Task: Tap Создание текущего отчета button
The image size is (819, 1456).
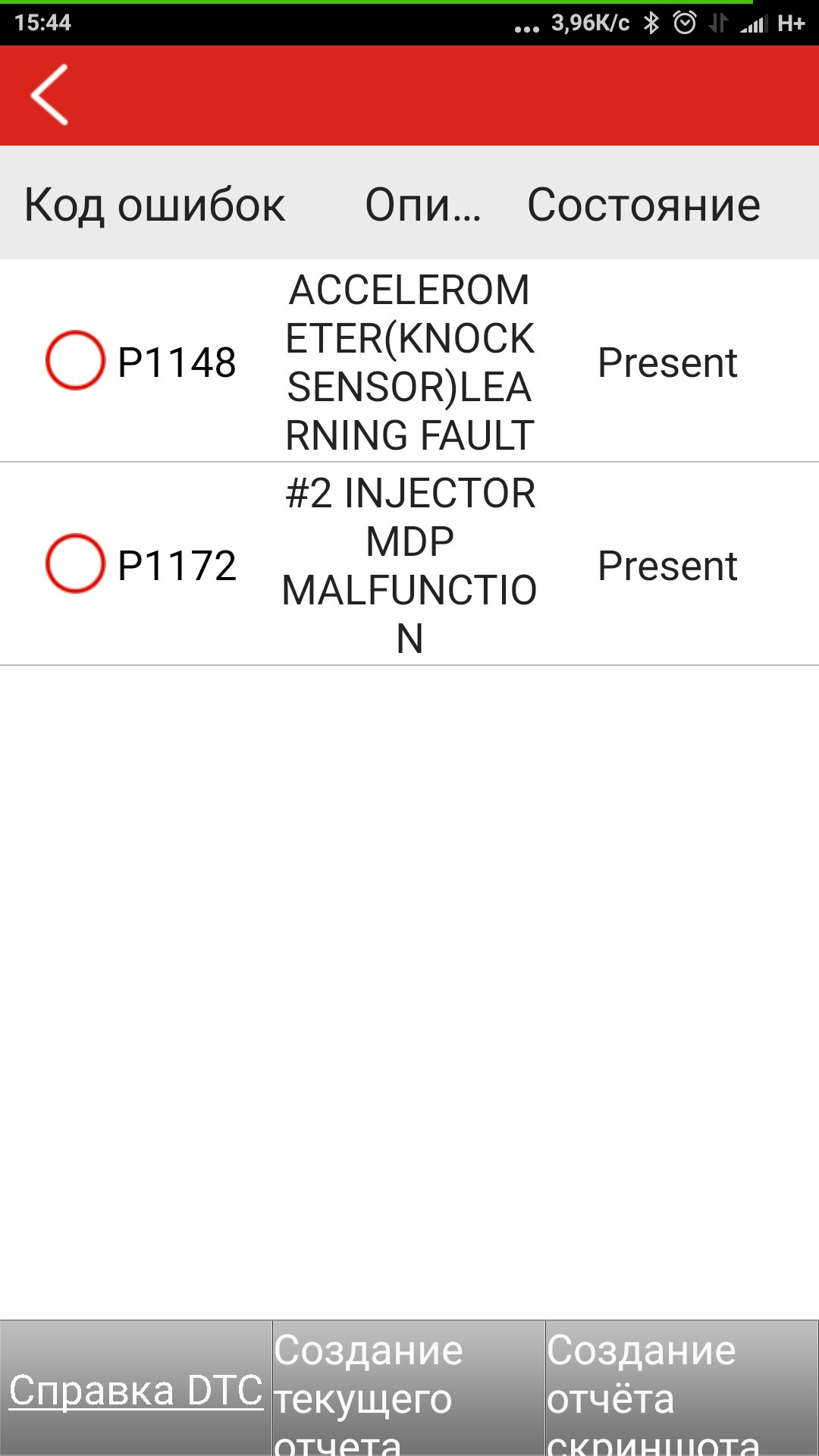Action: pos(409,1389)
